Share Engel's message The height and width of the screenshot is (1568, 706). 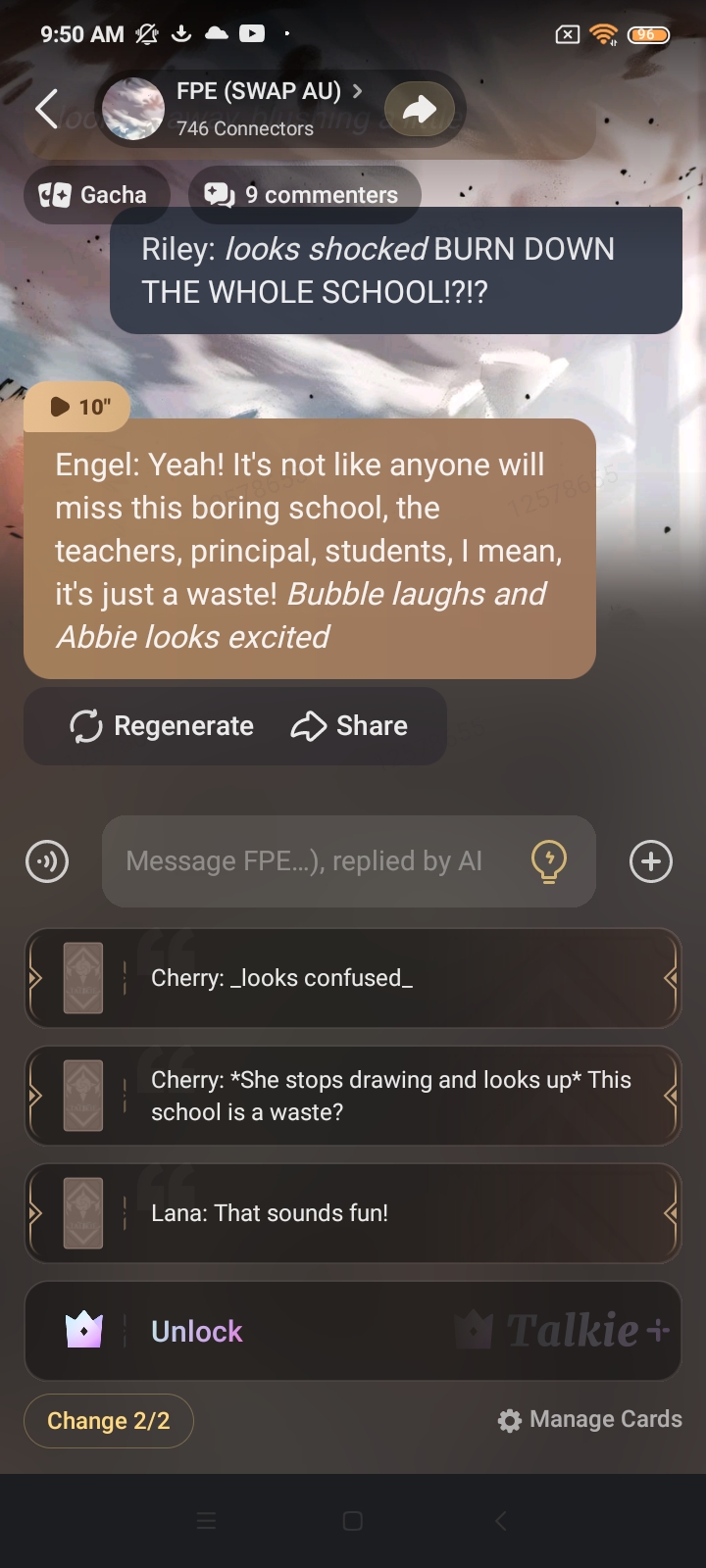pos(349,726)
